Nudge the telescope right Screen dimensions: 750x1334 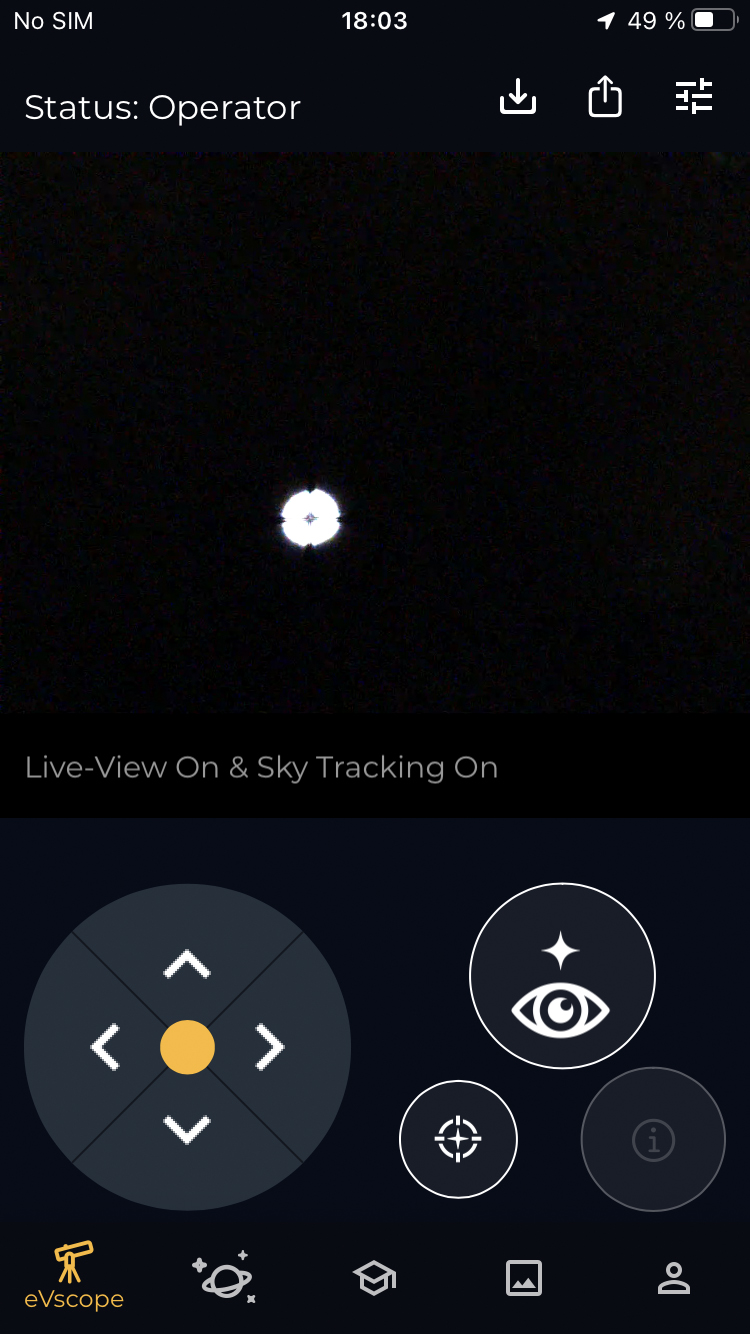click(x=269, y=1047)
